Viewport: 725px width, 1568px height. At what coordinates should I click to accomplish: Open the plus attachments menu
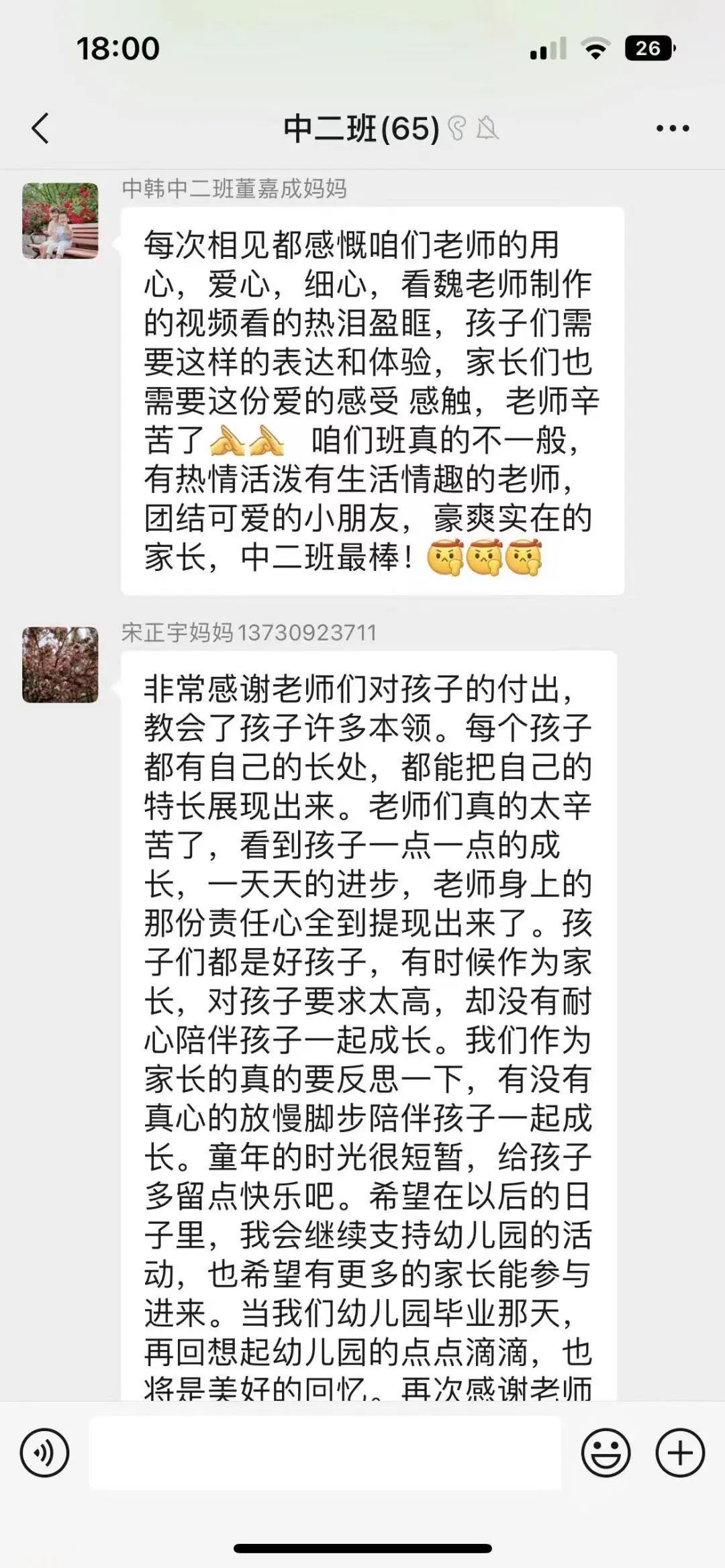(679, 1453)
